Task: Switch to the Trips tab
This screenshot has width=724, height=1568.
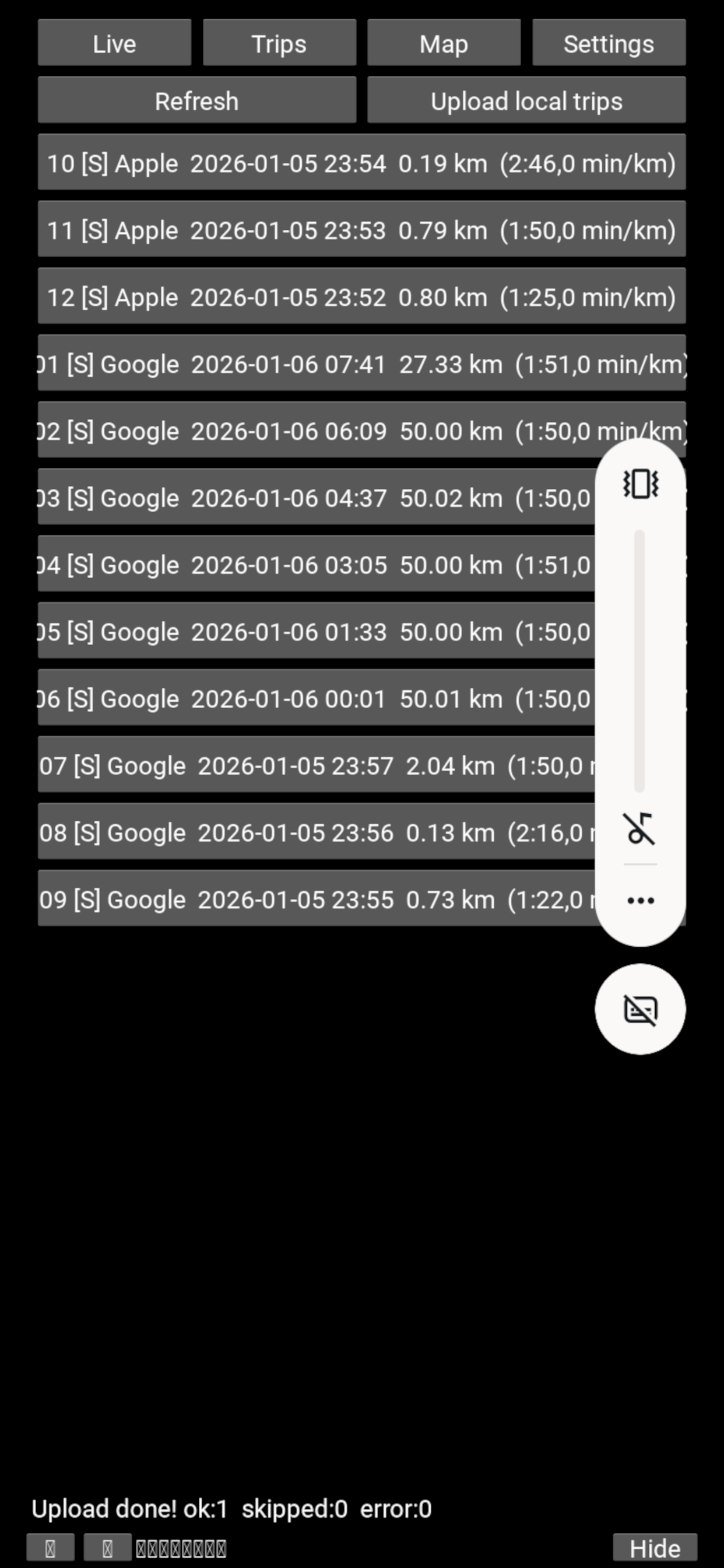Action: 279,43
